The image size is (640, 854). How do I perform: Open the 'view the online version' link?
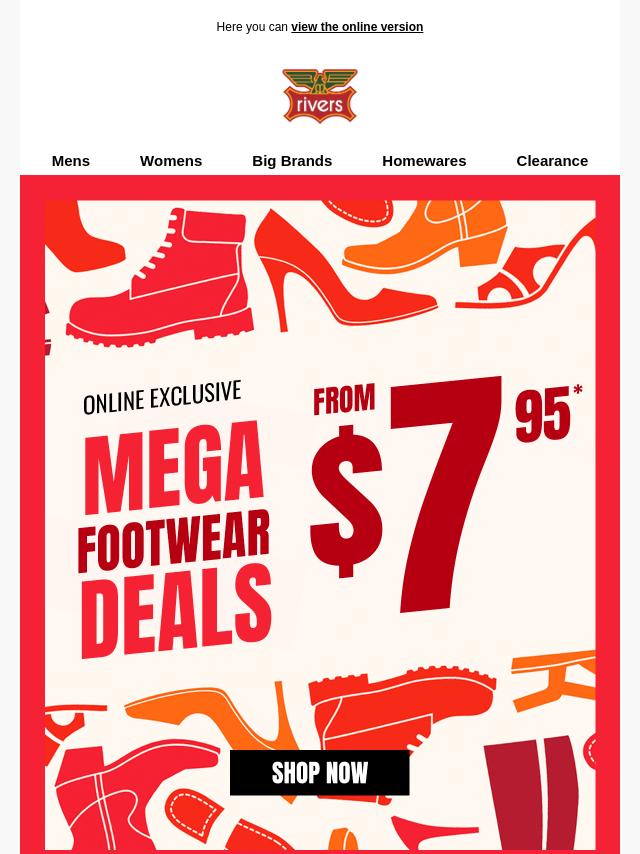(x=356, y=27)
